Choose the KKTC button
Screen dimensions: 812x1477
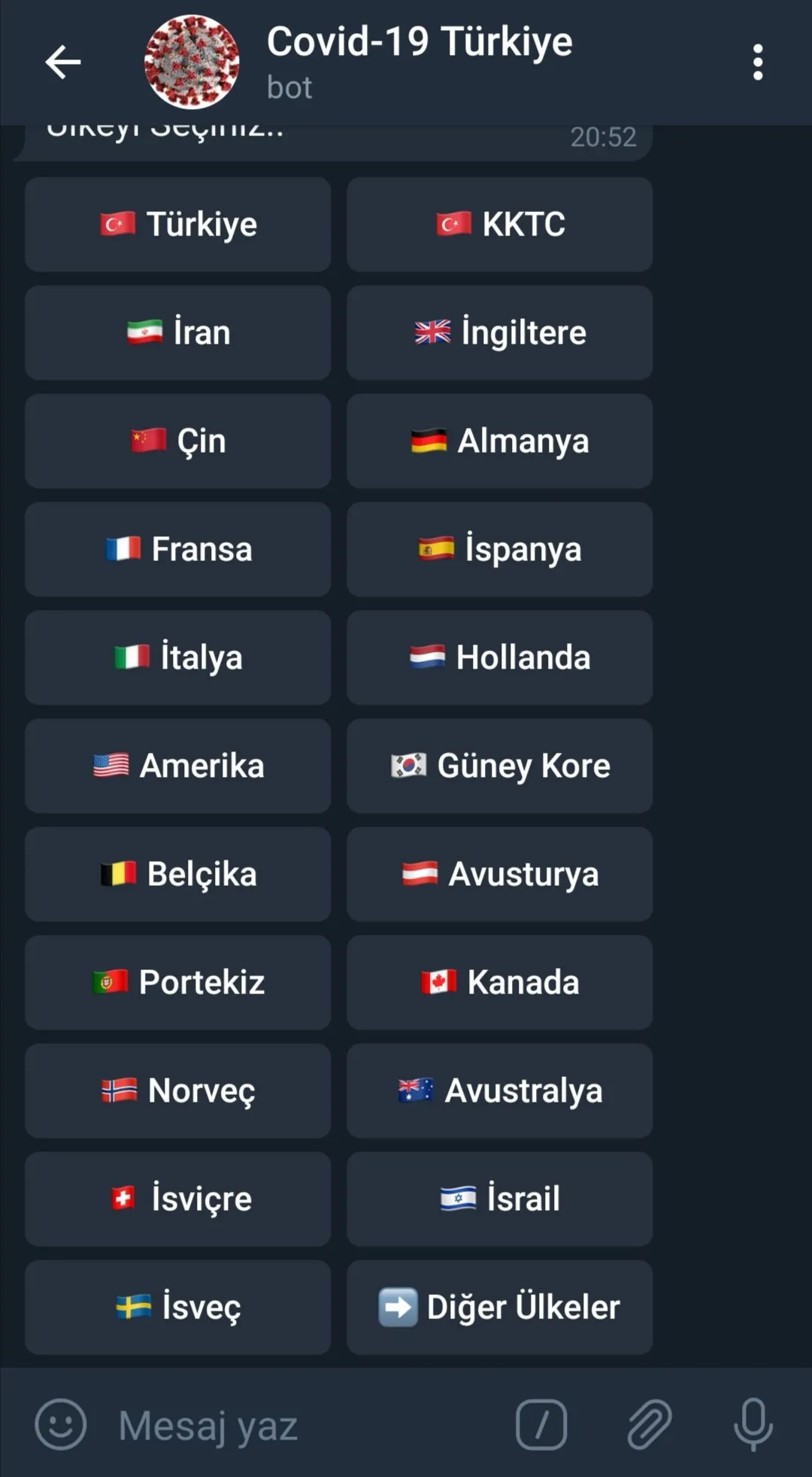tap(499, 224)
